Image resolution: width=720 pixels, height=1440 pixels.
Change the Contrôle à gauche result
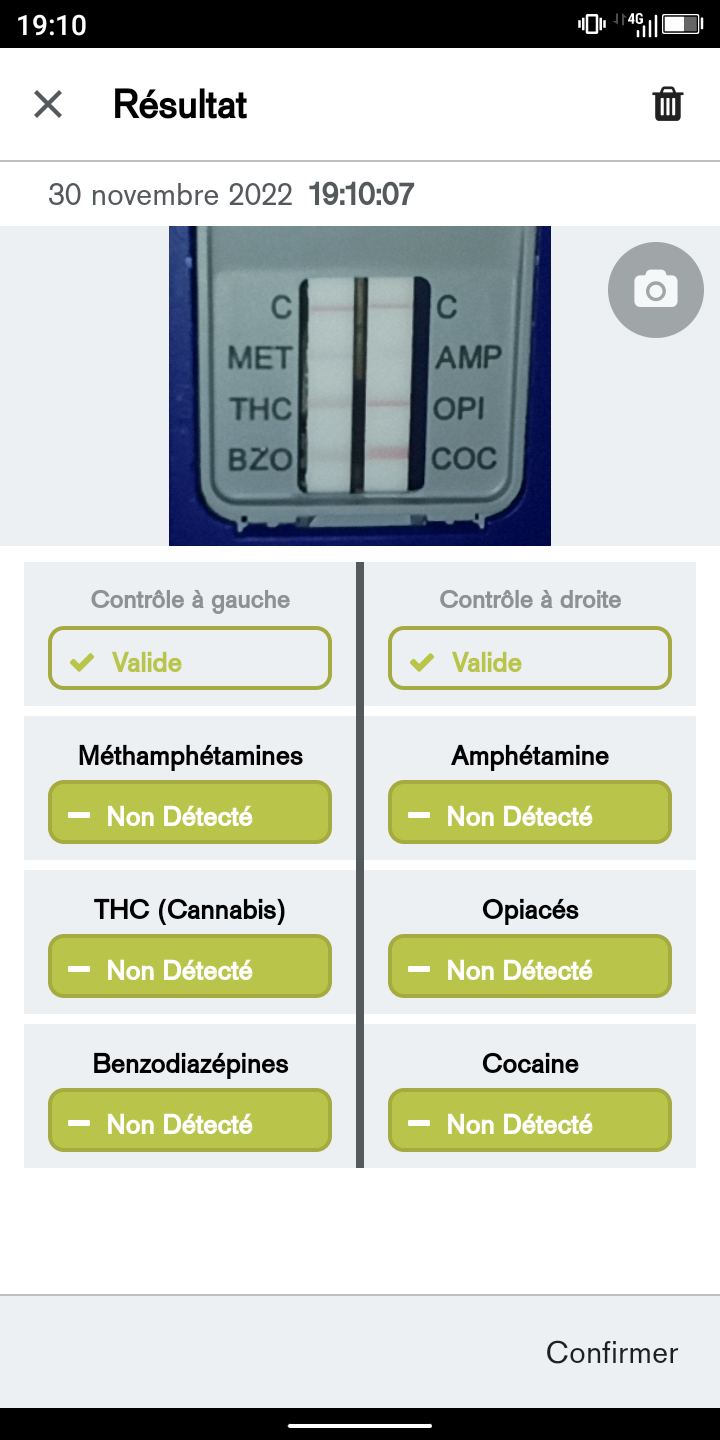pos(190,659)
